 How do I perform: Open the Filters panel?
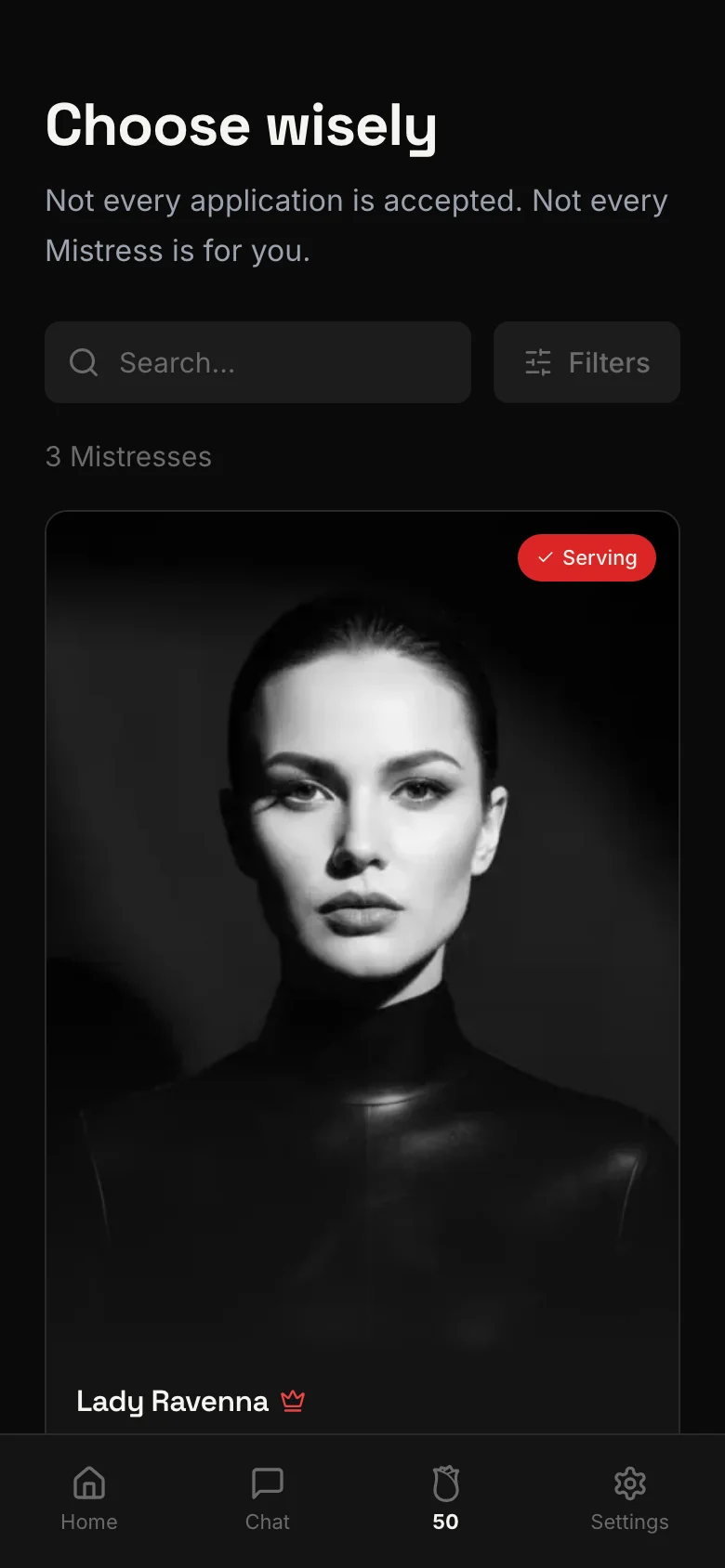pyautogui.click(x=587, y=362)
